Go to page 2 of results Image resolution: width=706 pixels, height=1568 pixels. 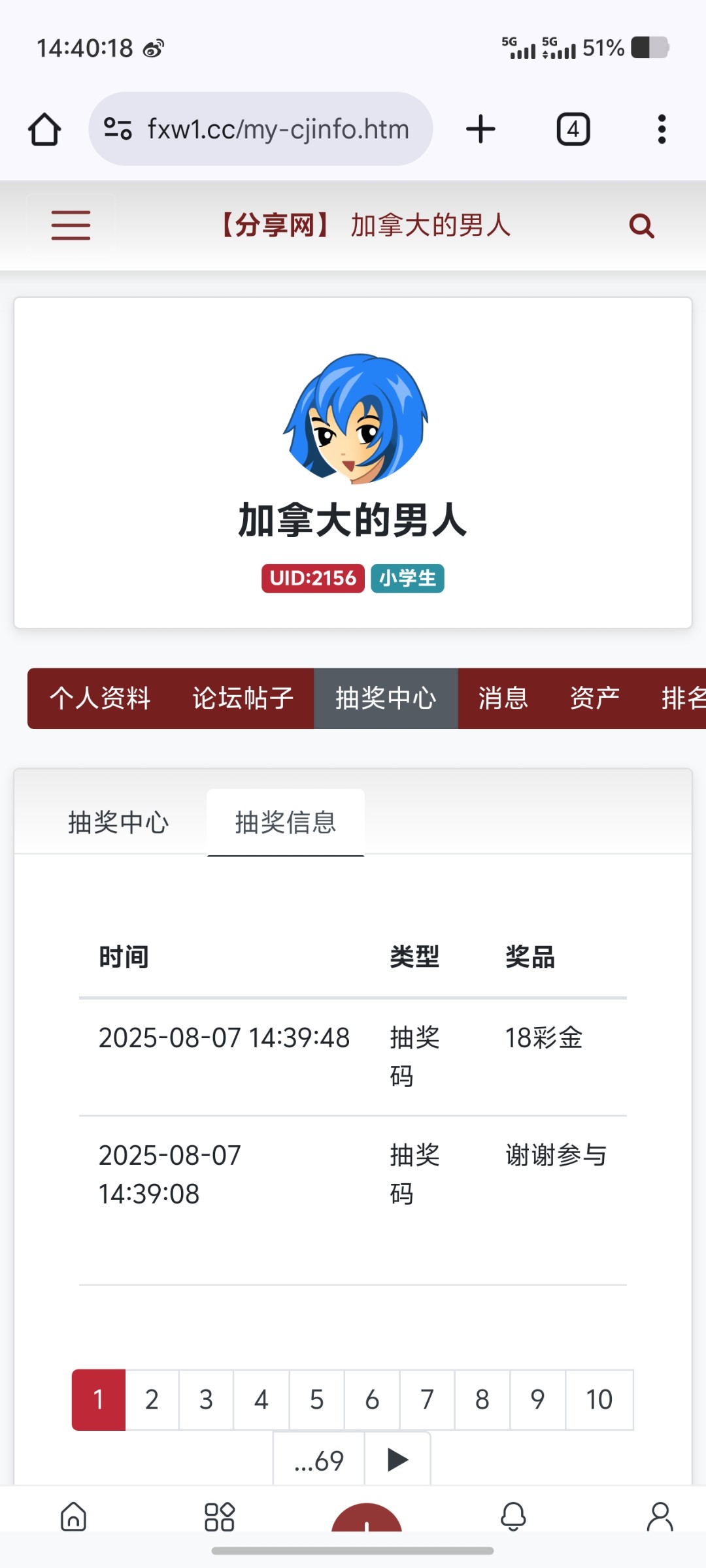[x=152, y=1399]
